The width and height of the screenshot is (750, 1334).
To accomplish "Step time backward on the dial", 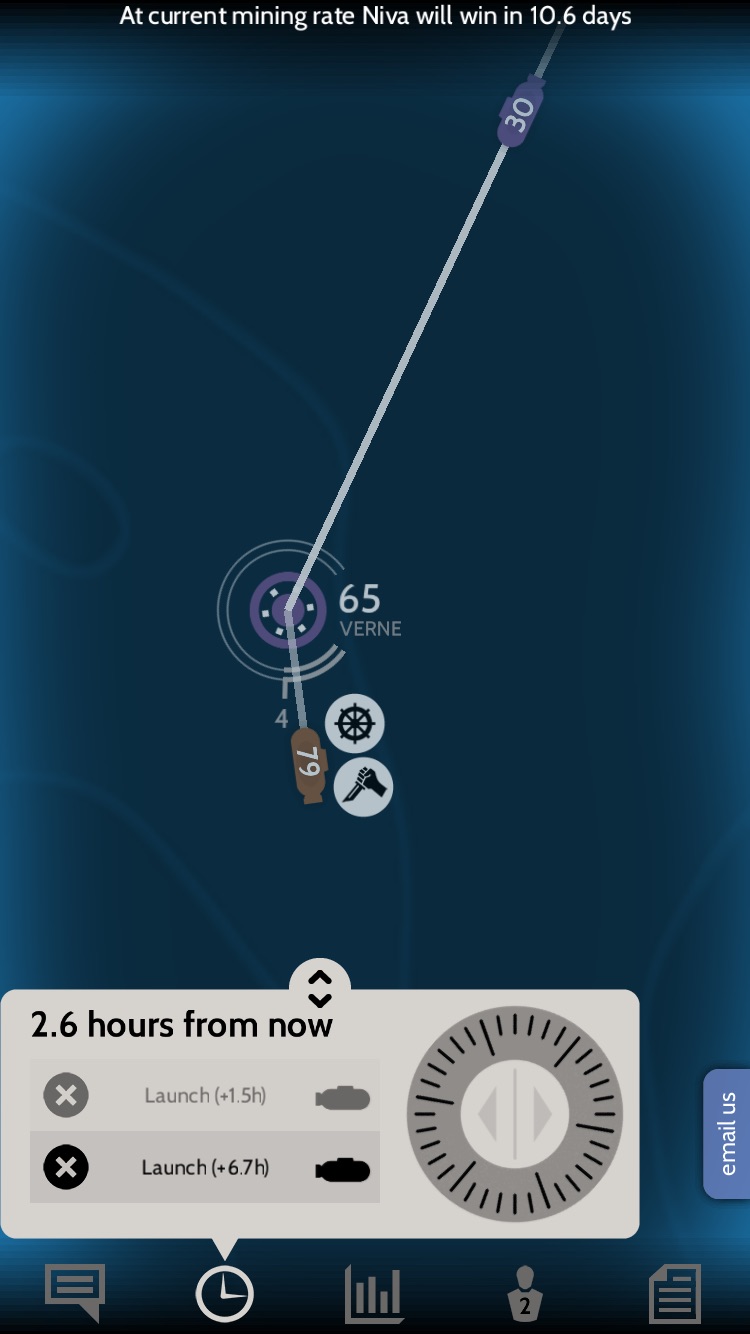I will pos(487,1114).
